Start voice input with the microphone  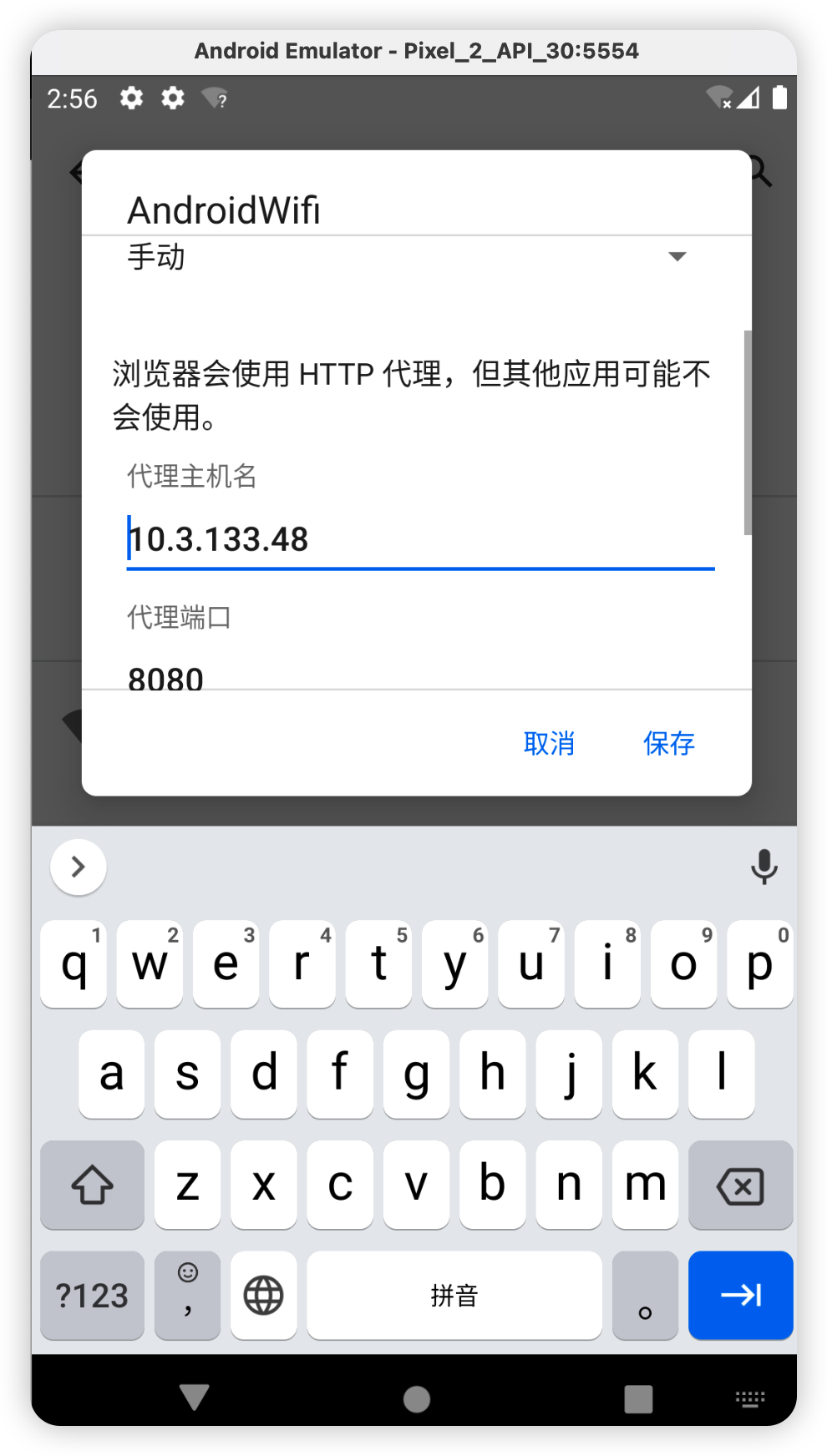click(764, 867)
